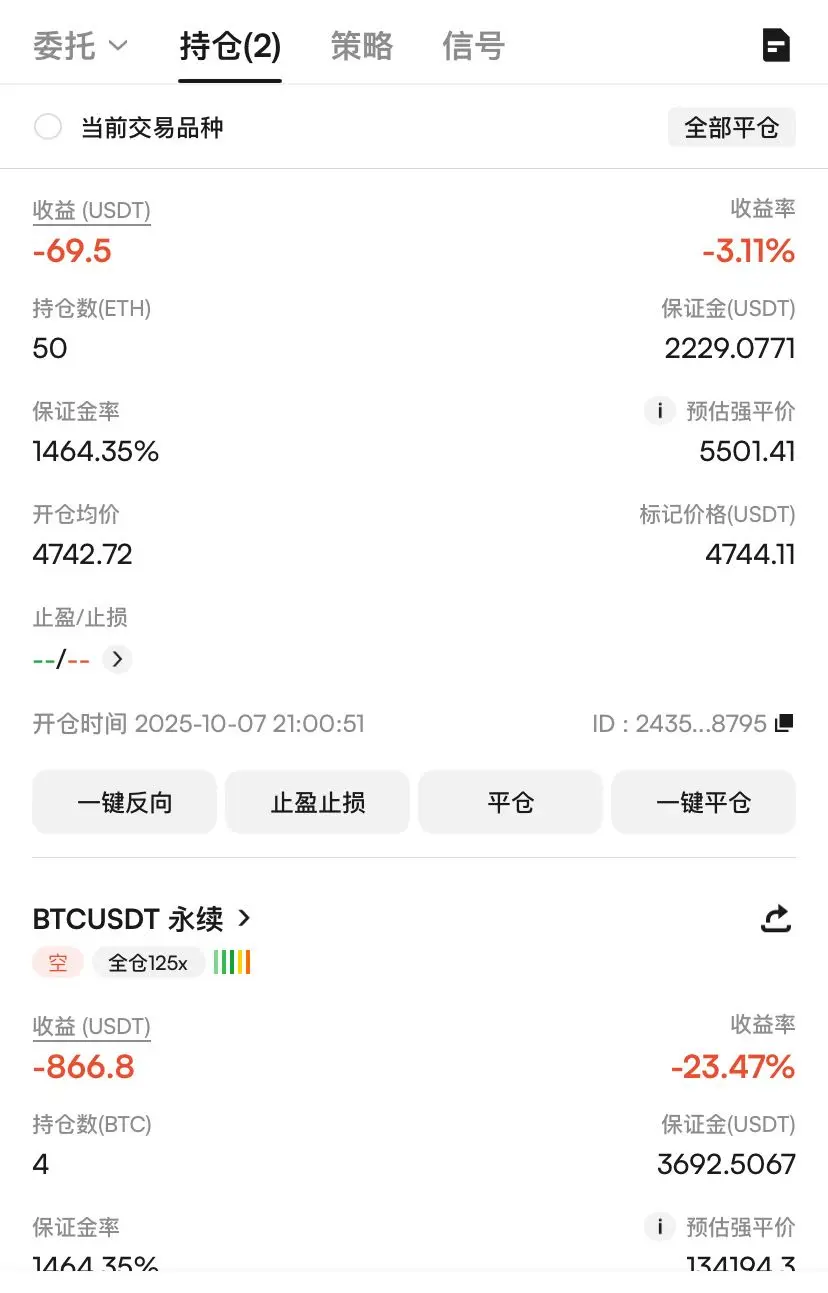The image size is (828, 1293).
Task: Open the 预估强平价 info icon for ETH position
Action: [659, 411]
